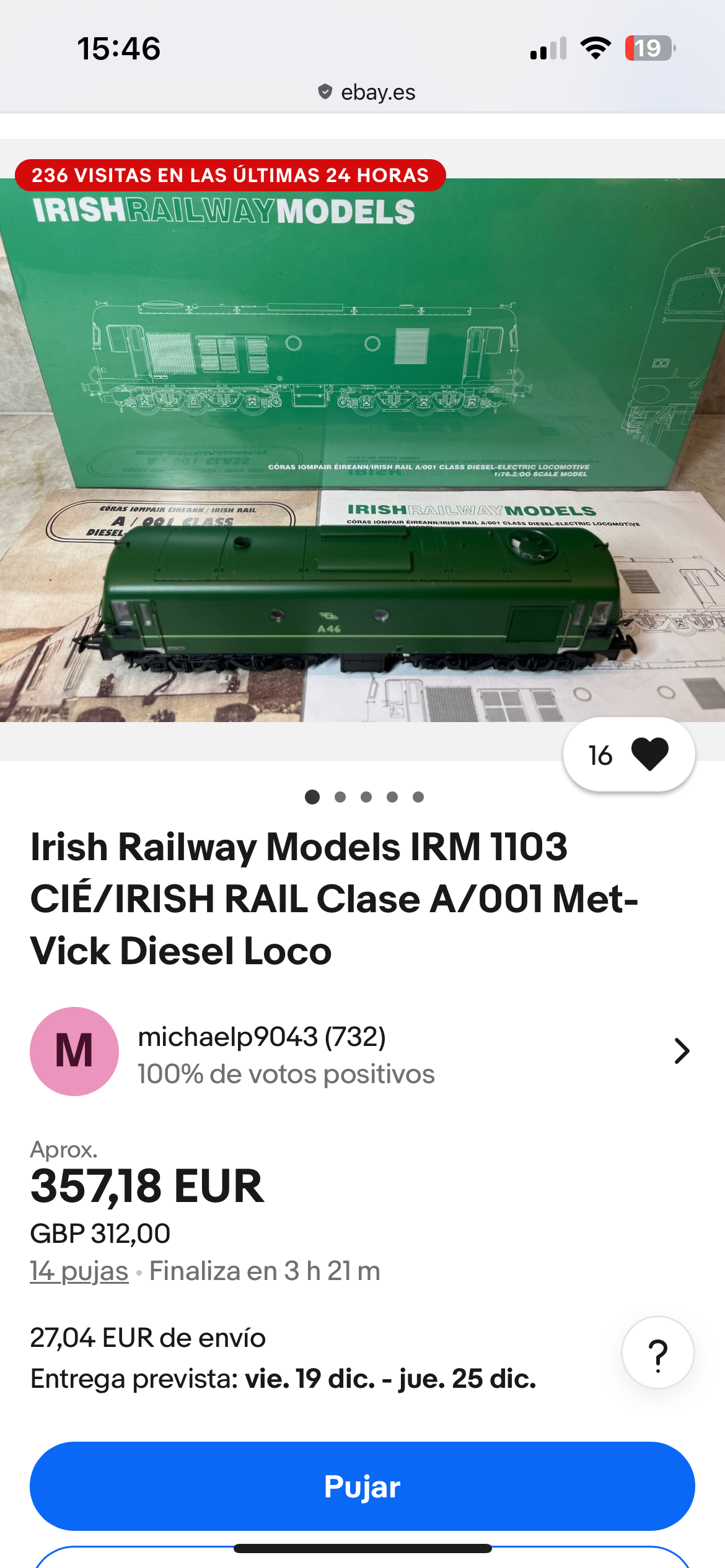View the 14 pujas bid history
The height and width of the screenshot is (1568, 725).
pyautogui.click(x=79, y=1271)
